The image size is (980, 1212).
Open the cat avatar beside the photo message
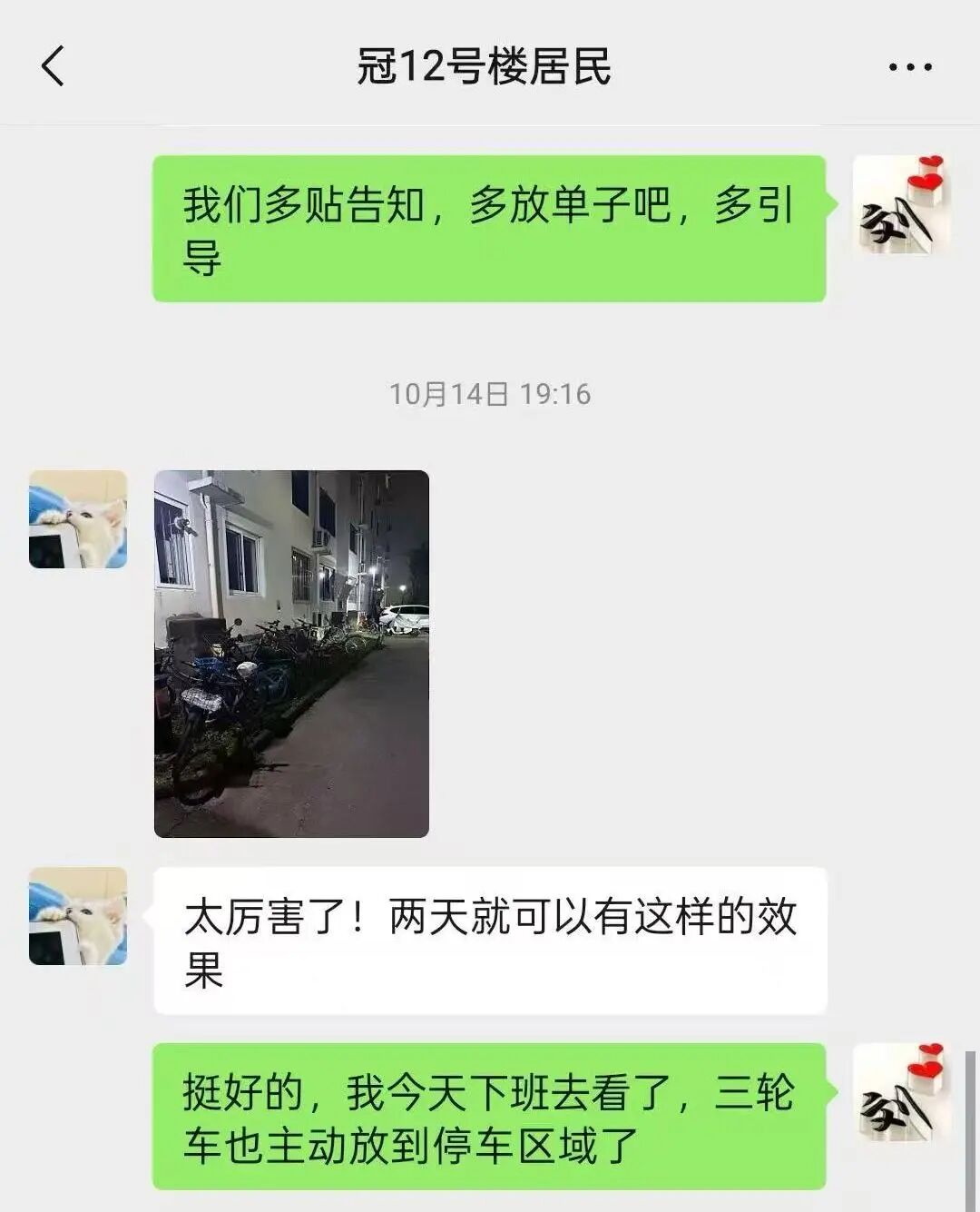point(78,519)
